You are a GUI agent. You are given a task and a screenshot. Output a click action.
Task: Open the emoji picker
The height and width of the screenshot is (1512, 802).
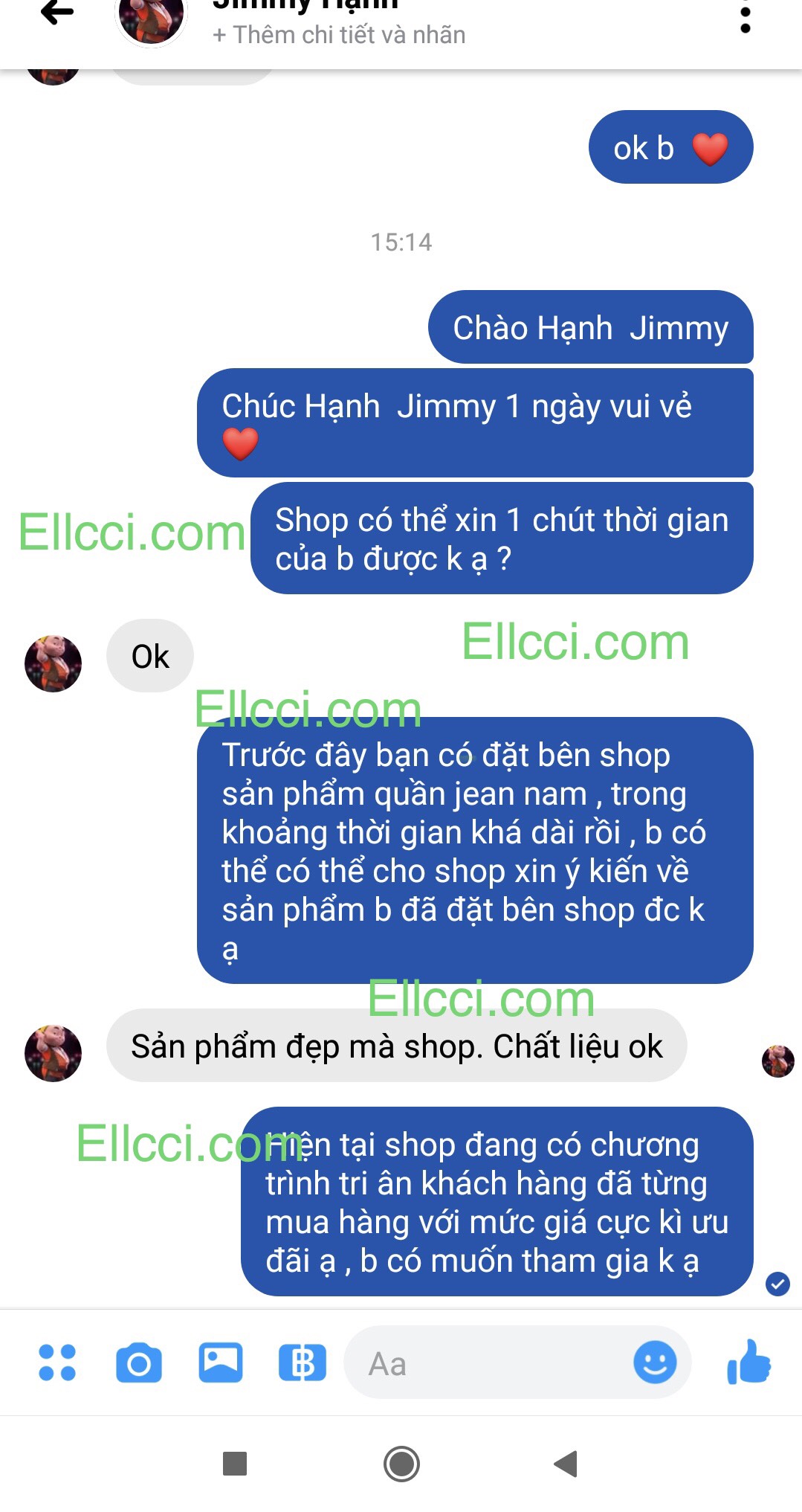(x=655, y=1363)
